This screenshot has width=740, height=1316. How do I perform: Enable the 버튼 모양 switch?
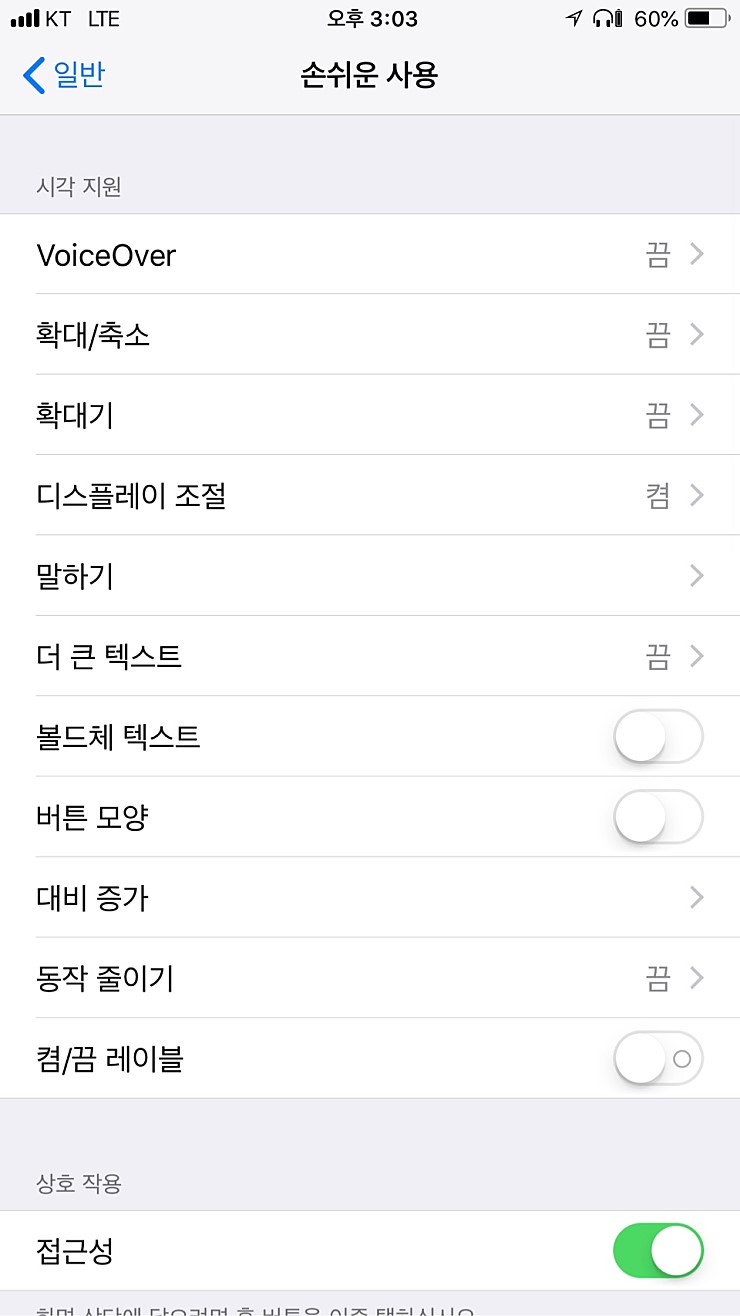pyautogui.click(x=657, y=818)
